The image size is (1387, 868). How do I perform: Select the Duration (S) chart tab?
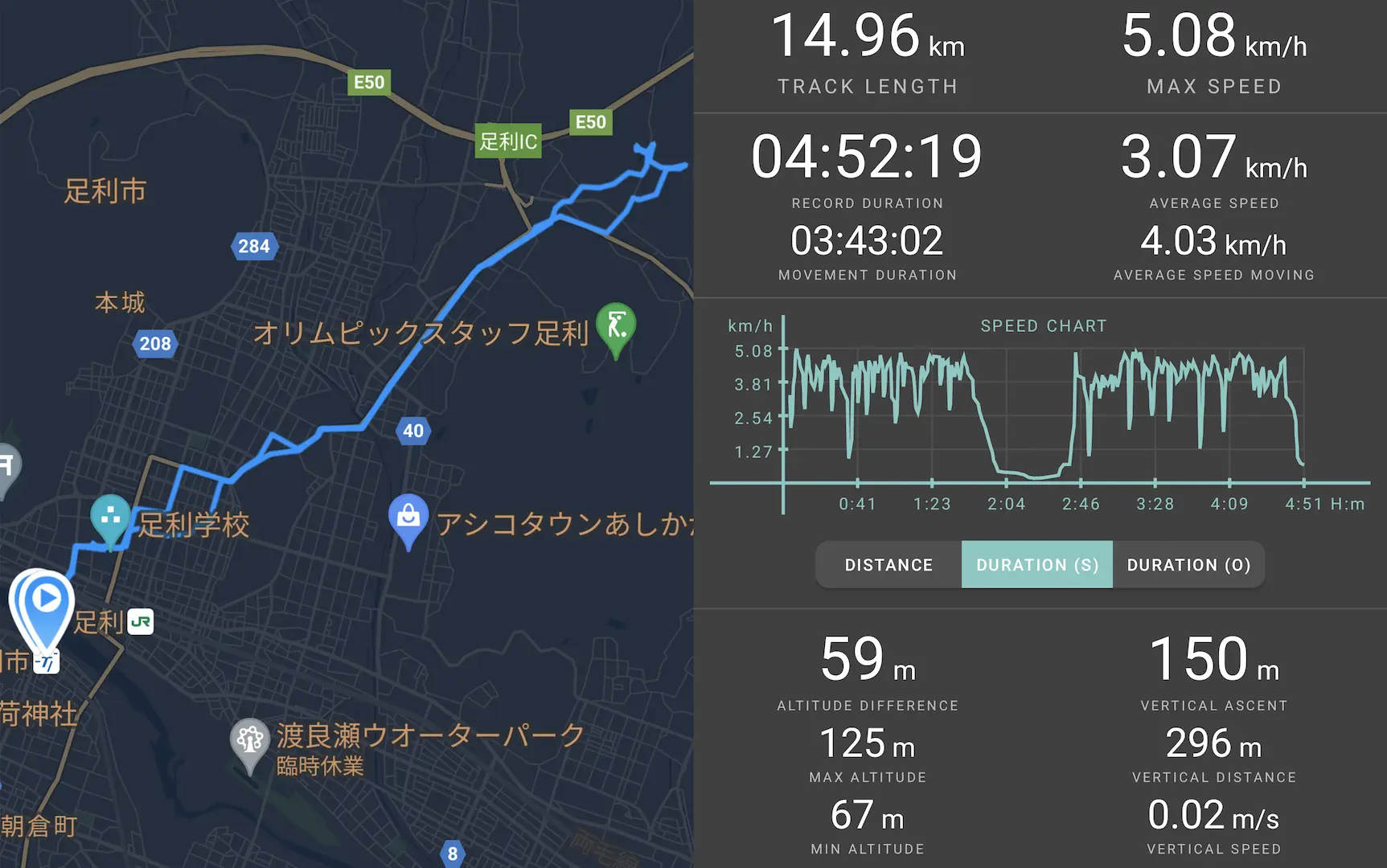1036,565
